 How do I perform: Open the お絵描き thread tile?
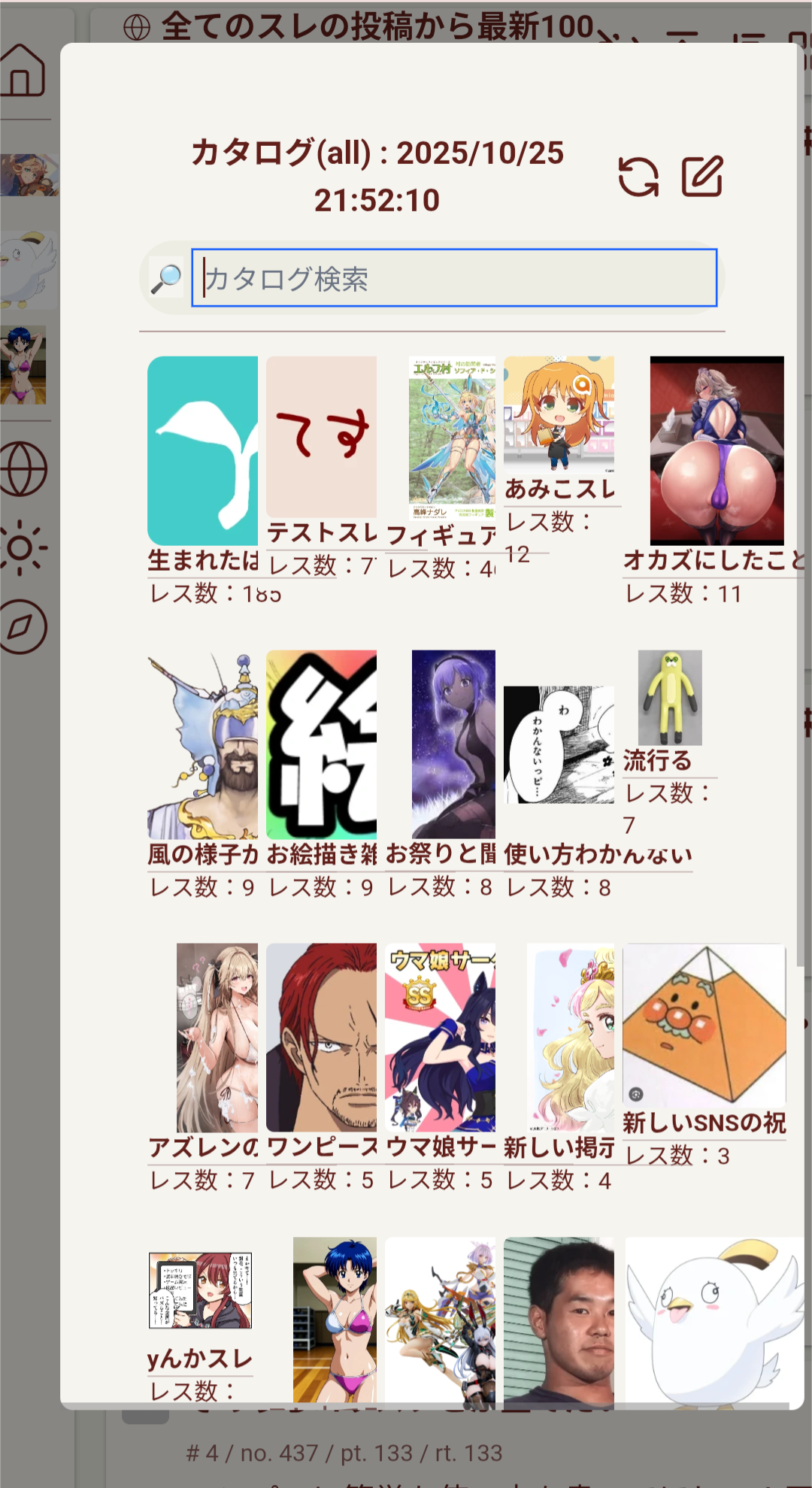321,745
